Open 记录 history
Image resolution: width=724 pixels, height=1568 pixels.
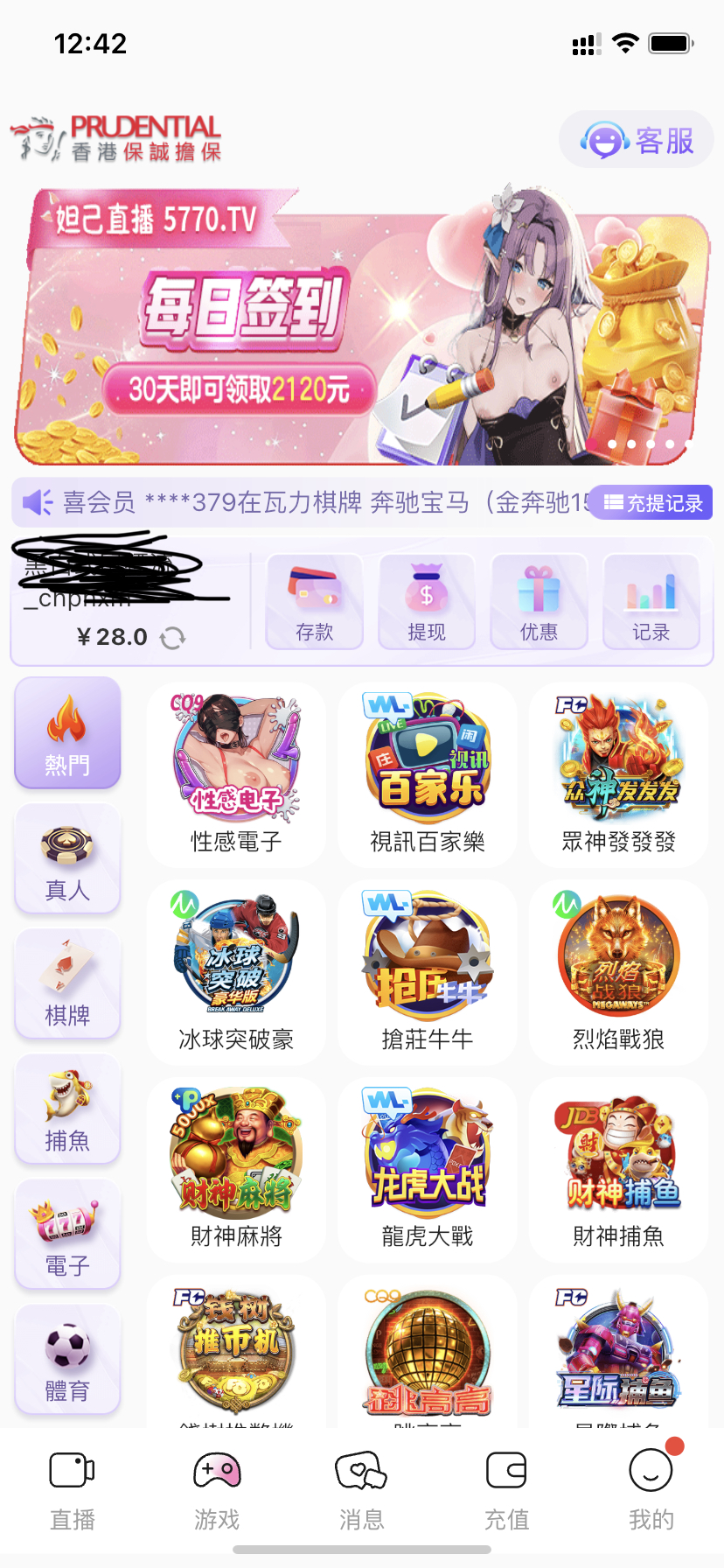[x=651, y=602]
